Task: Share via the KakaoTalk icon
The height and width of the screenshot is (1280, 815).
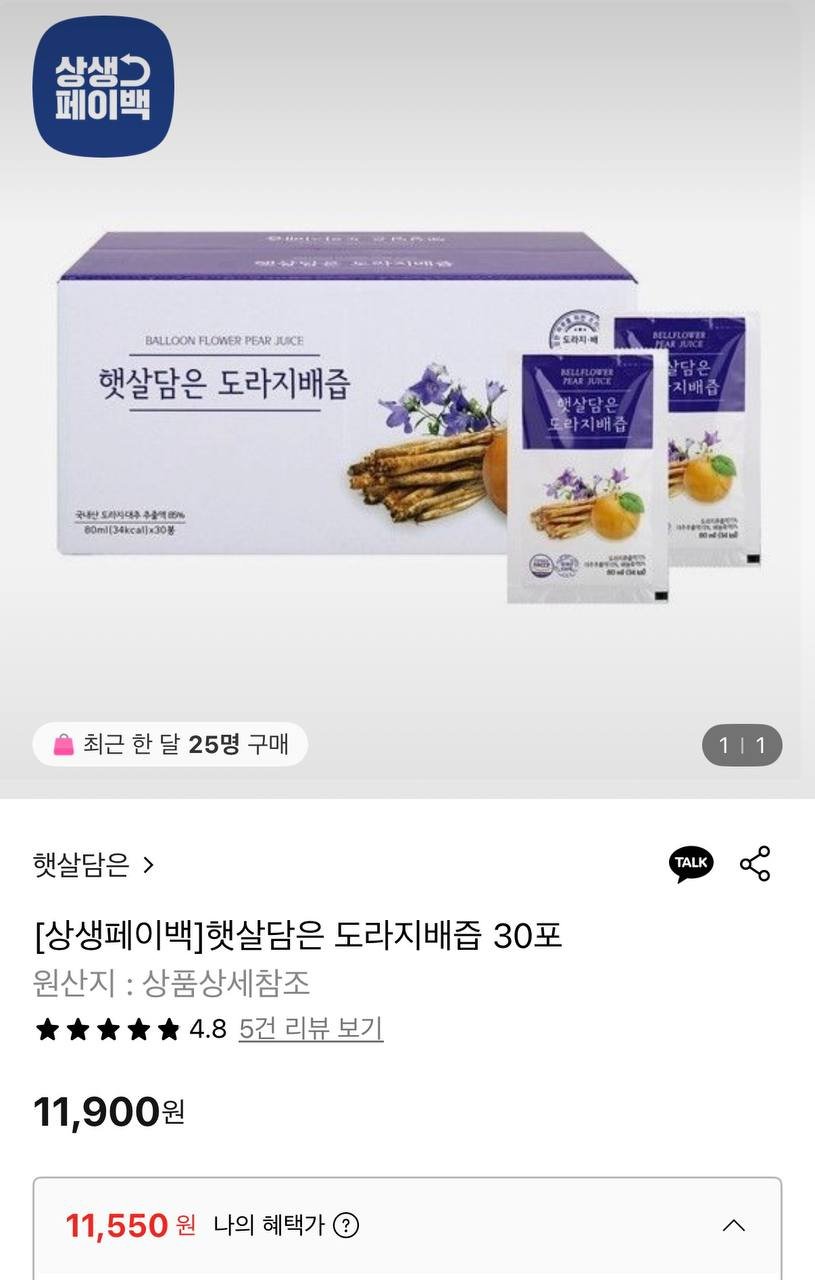Action: click(691, 863)
